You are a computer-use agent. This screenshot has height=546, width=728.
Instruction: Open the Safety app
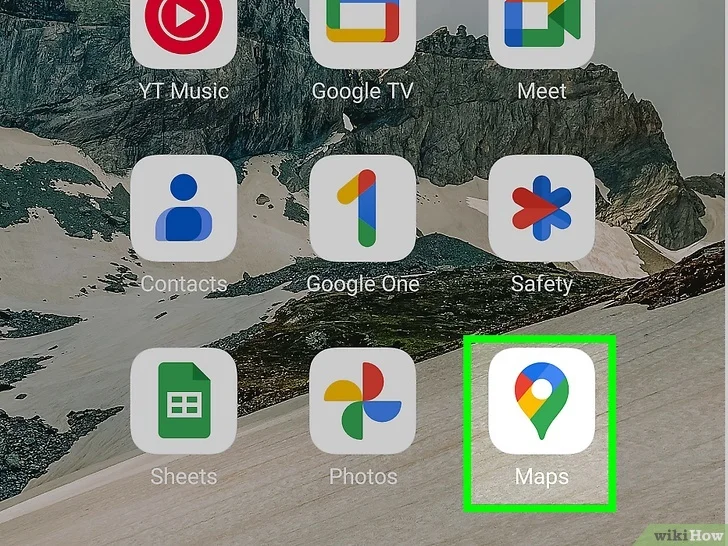[x=541, y=208]
